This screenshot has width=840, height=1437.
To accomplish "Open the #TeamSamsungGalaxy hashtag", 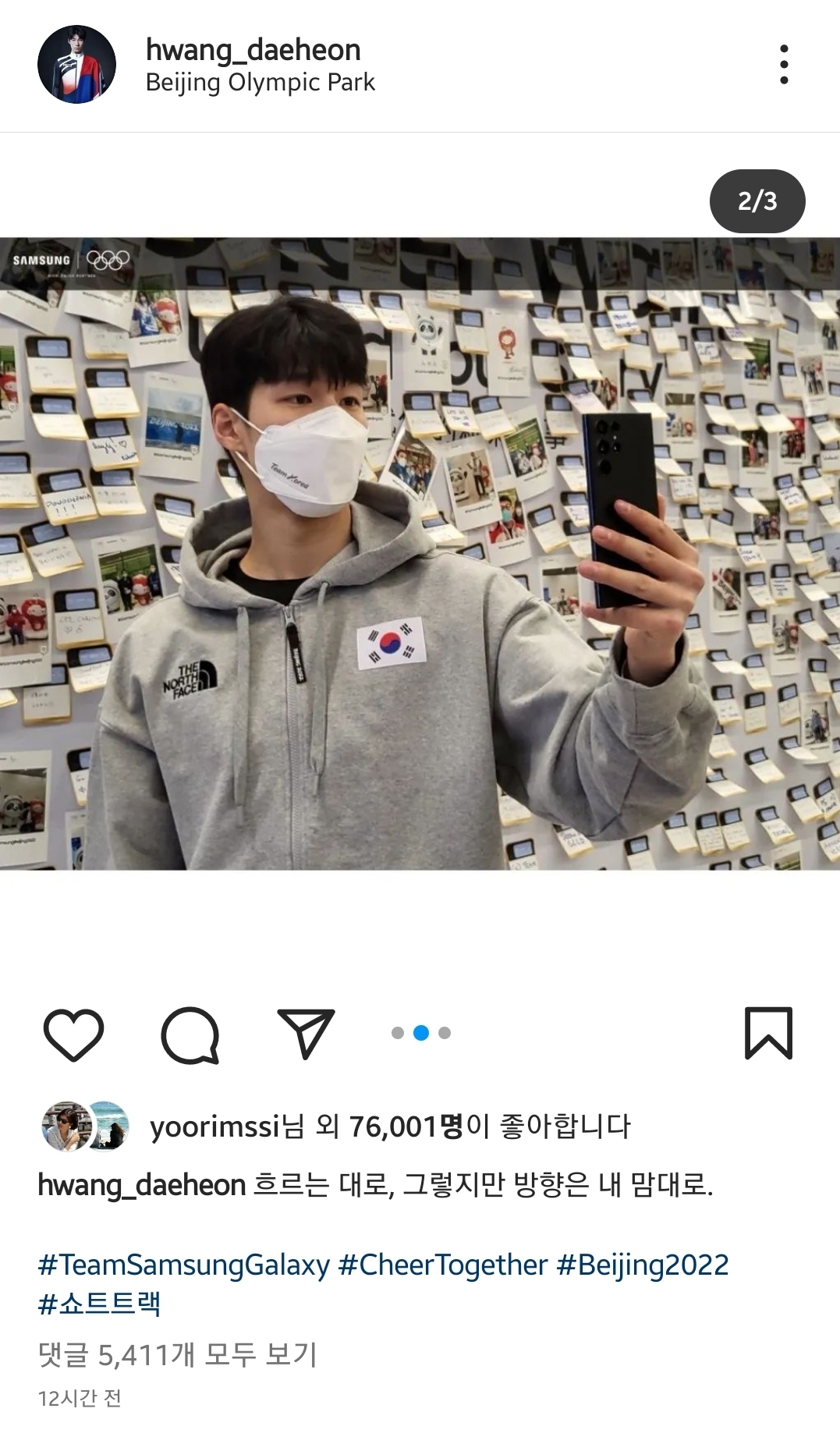I will [x=184, y=1265].
